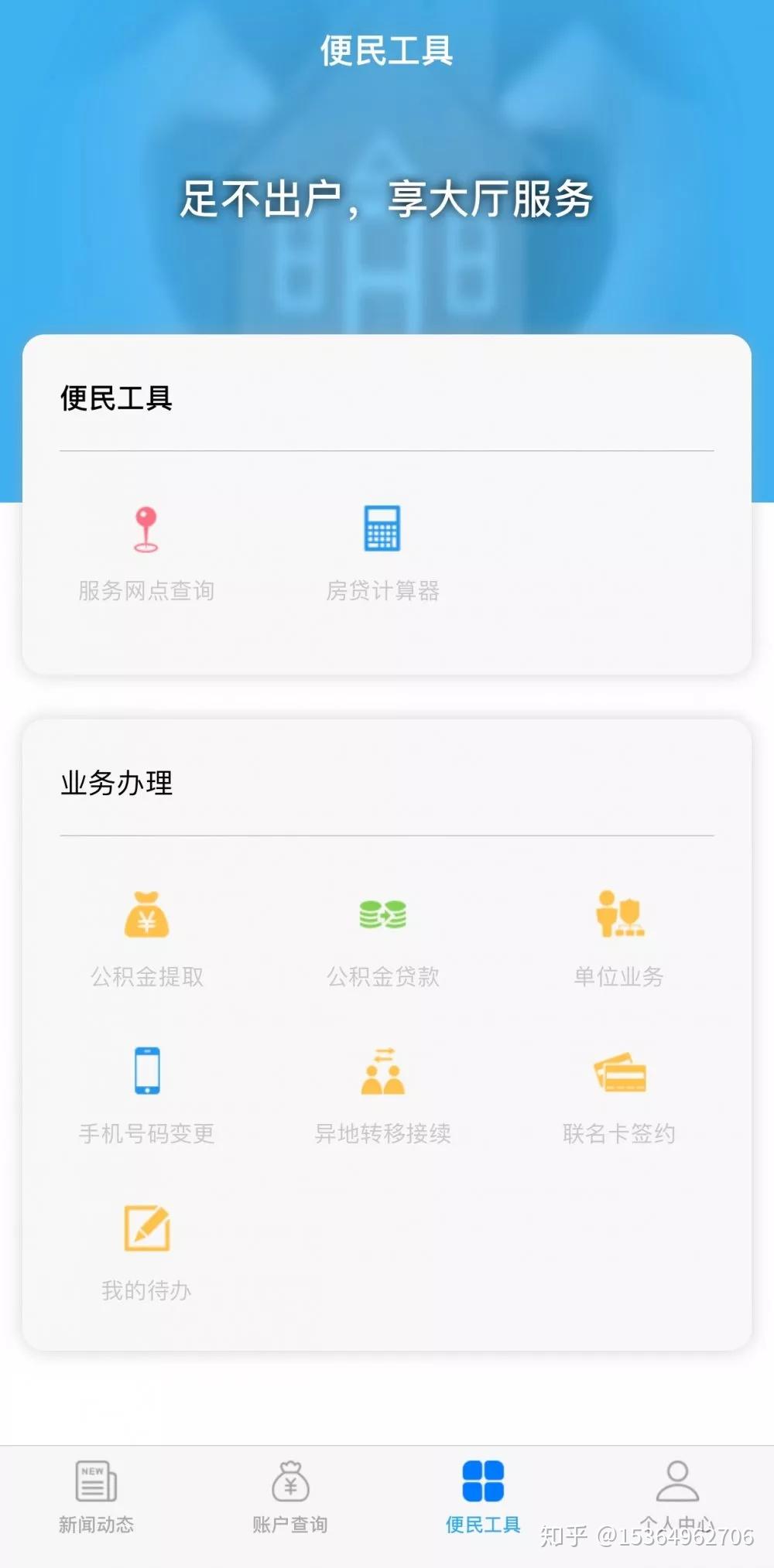Go to the 个人中心 profile tab
The height and width of the screenshot is (1568, 774).
pyautogui.click(x=677, y=1498)
